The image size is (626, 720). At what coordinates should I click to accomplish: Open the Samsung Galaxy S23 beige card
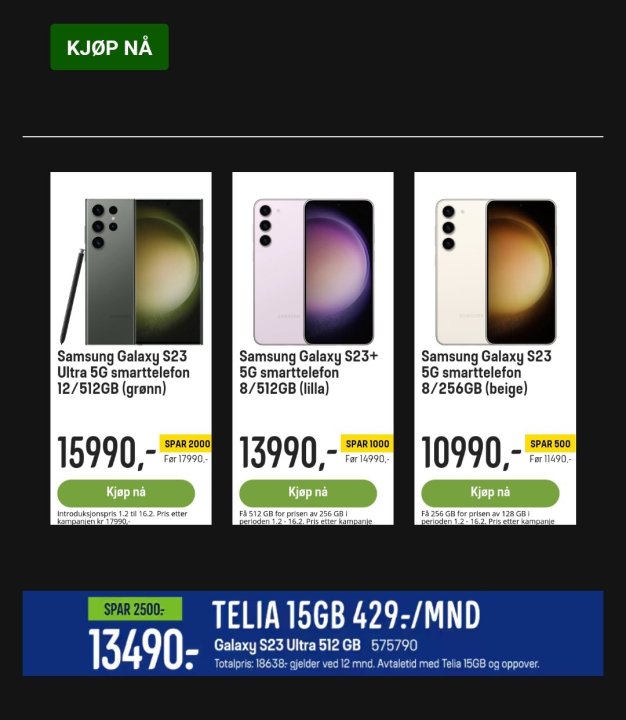[495, 300]
